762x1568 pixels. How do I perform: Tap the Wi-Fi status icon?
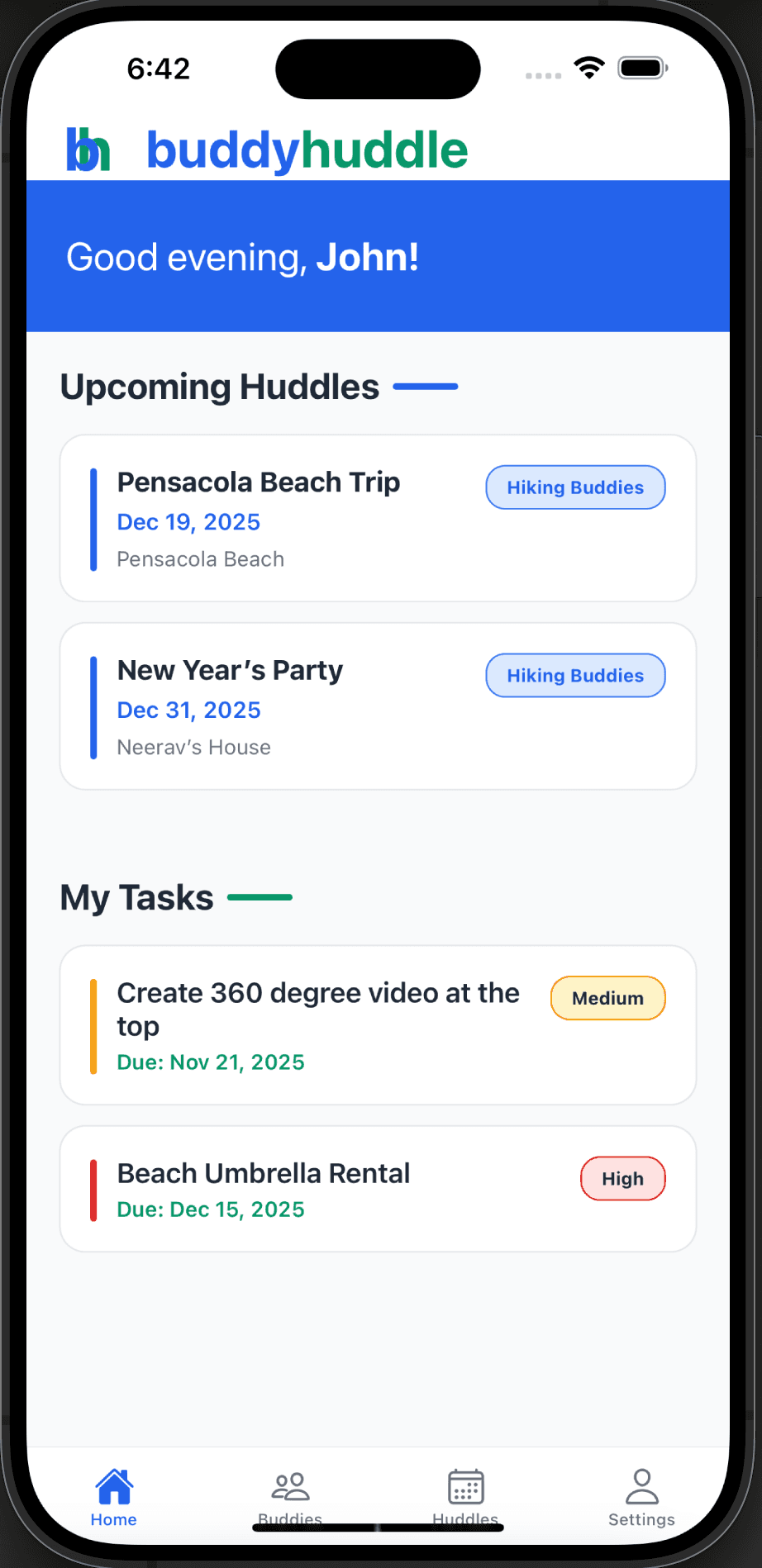click(x=588, y=69)
